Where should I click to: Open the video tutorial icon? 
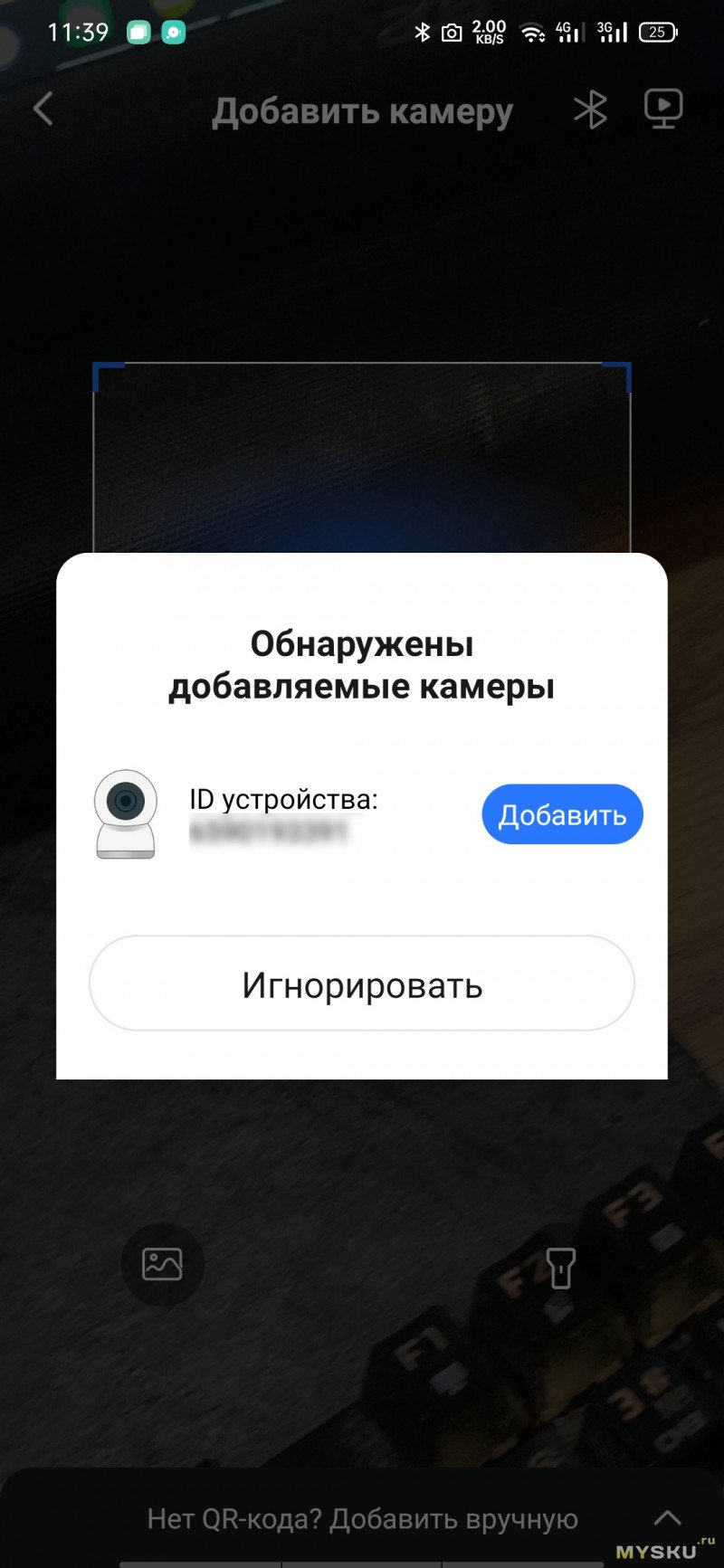[662, 110]
